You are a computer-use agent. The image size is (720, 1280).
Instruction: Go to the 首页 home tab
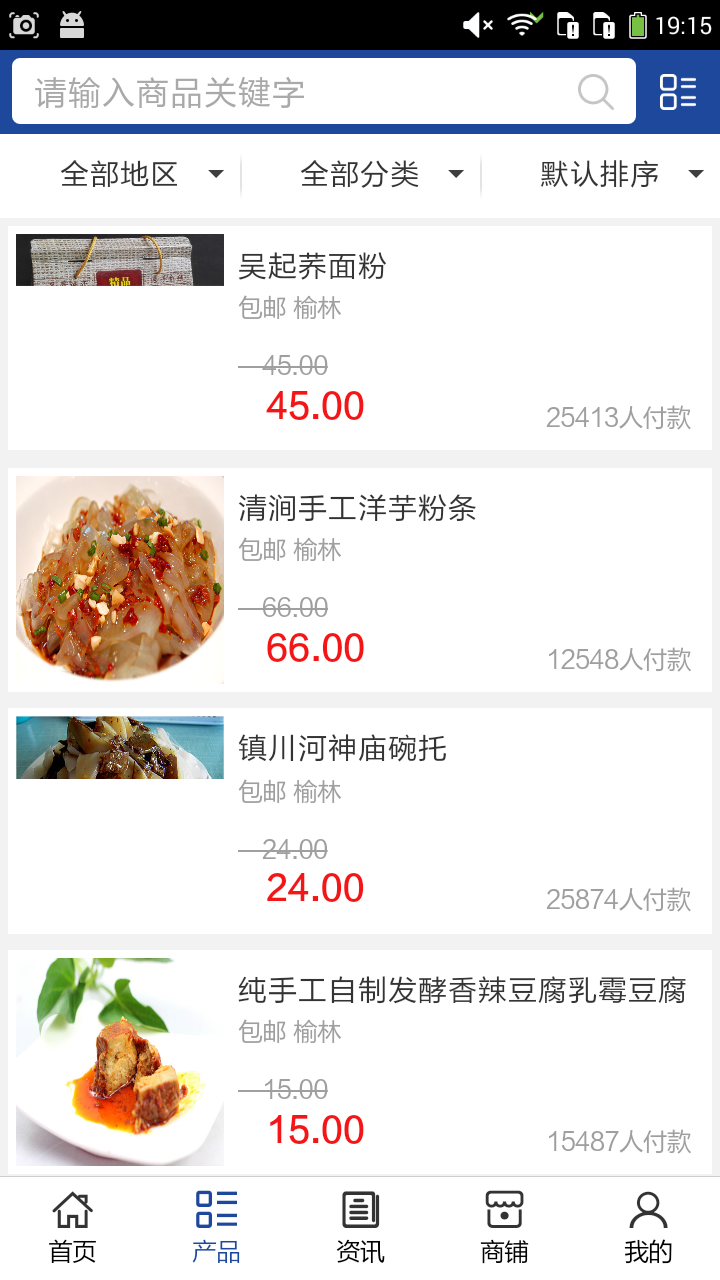click(x=72, y=1228)
